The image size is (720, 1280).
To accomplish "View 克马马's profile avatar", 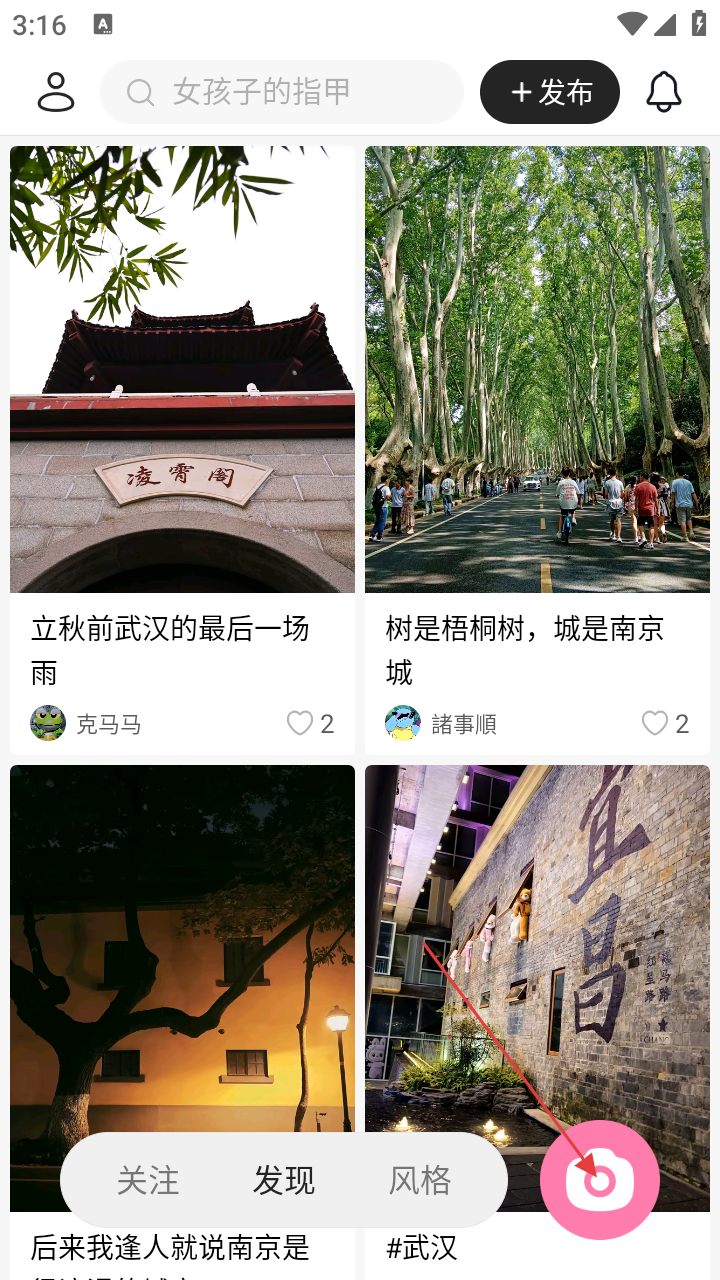I will [x=48, y=723].
